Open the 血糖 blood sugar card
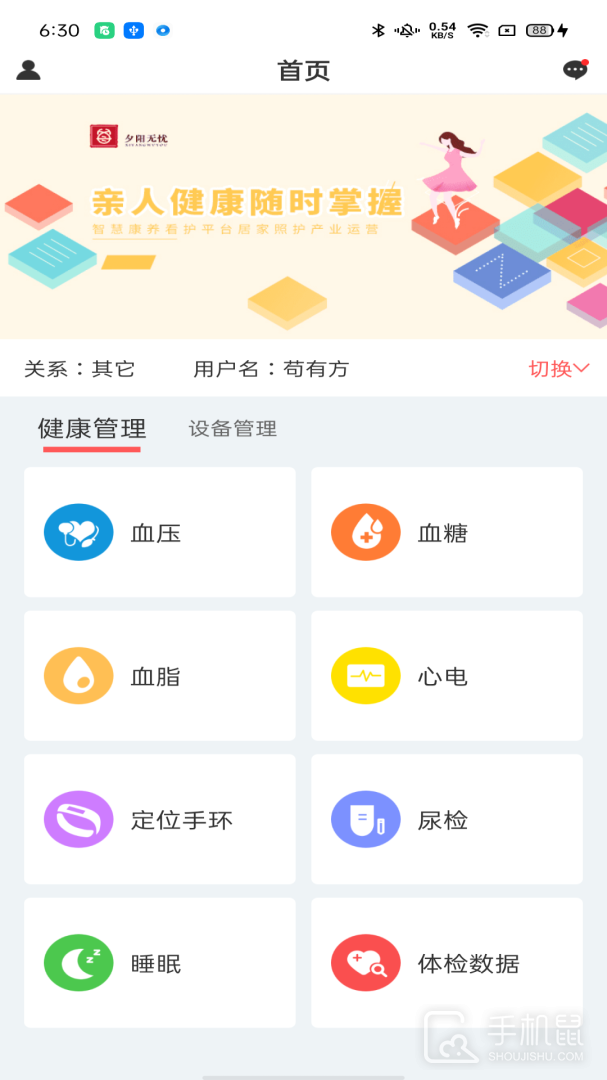Image resolution: width=607 pixels, height=1080 pixels. click(447, 532)
